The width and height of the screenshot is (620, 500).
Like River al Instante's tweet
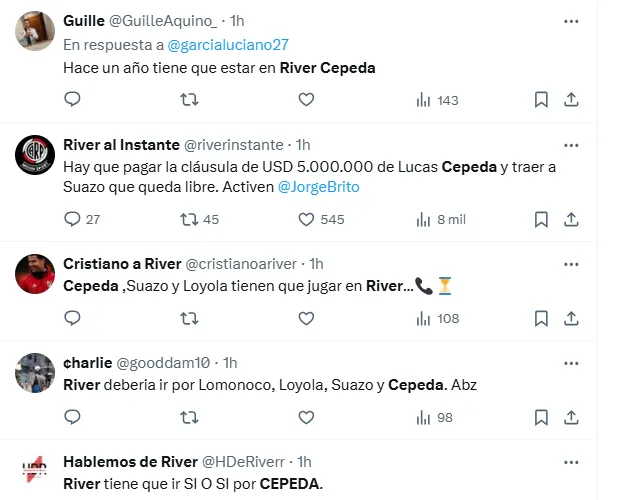tap(306, 219)
